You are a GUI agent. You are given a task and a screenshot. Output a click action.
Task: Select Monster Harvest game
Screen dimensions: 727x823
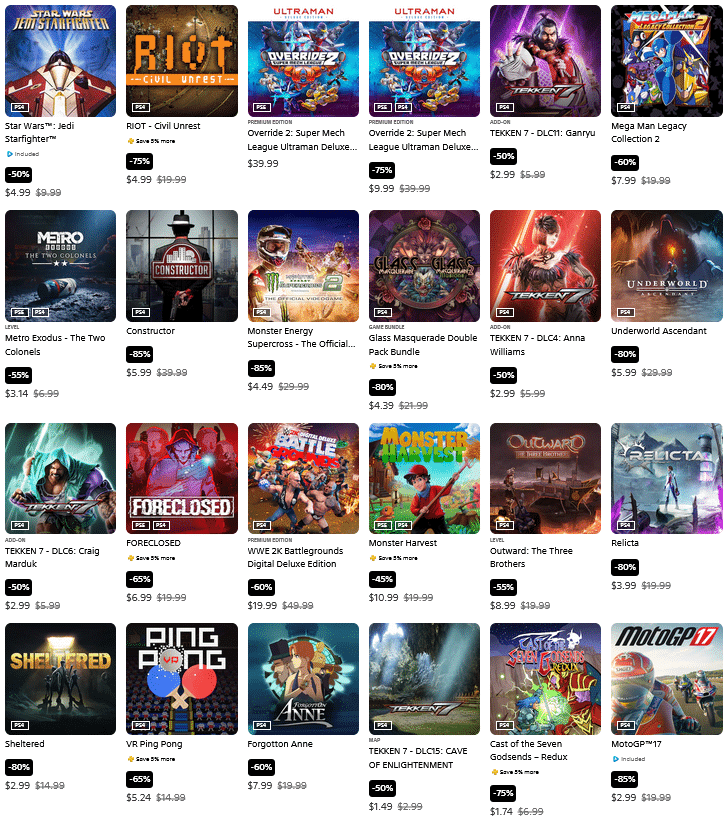(x=424, y=478)
